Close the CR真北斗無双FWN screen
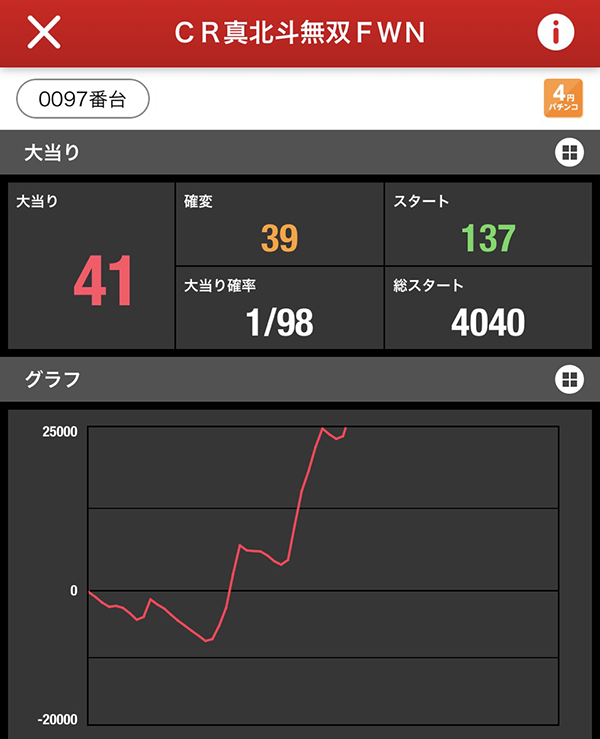This screenshot has width=600, height=739. pyautogui.click(x=44, y=32)
